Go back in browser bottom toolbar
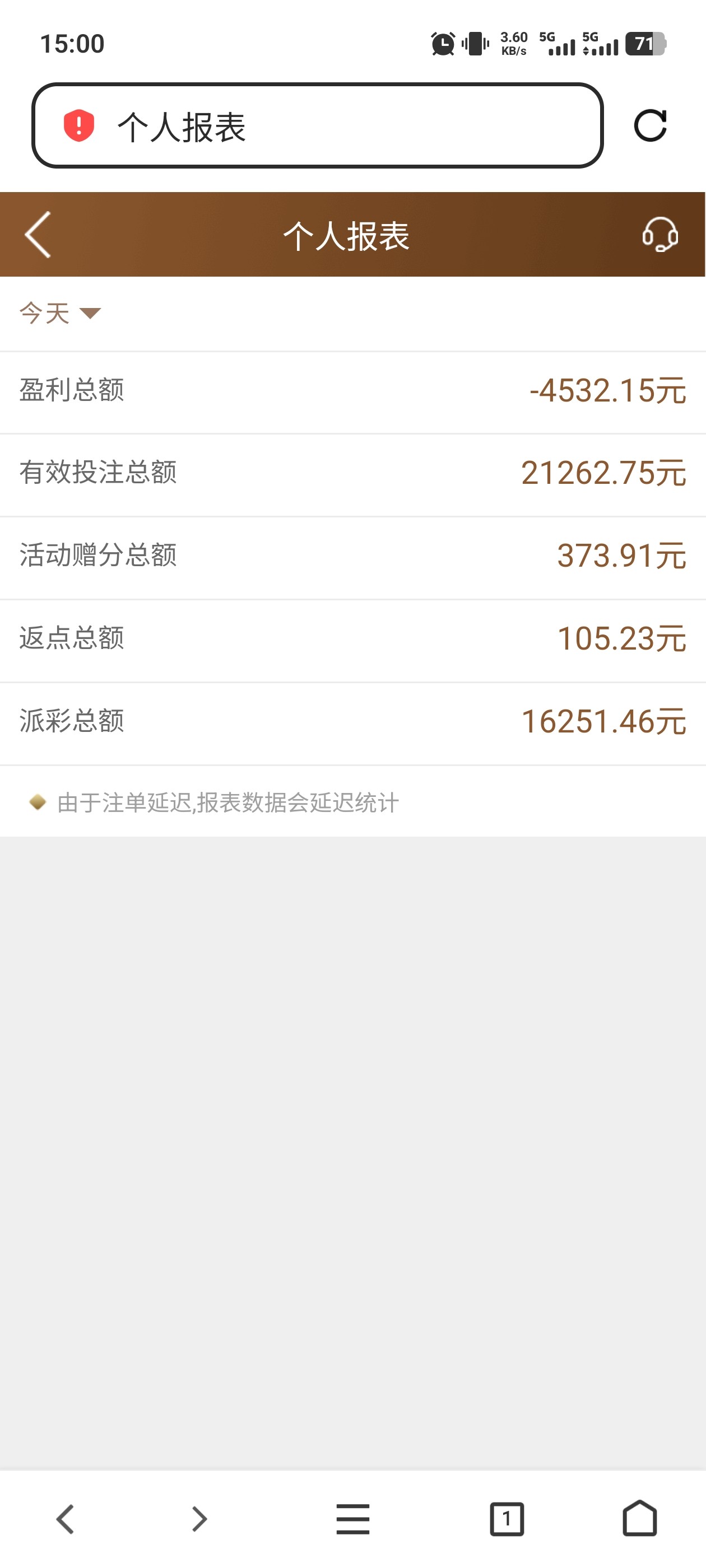Viewport: 706px width, 1568px height. [x=65, y=1519]
